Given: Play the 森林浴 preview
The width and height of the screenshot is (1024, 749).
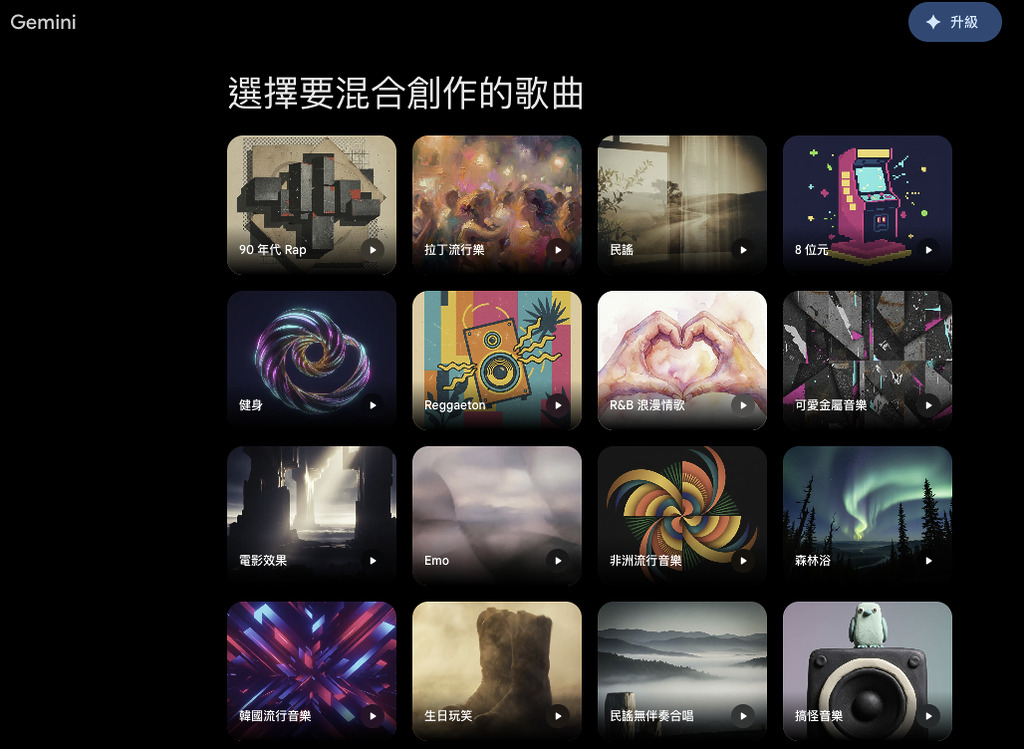Looking at the screenshot, I should (928, 560).
